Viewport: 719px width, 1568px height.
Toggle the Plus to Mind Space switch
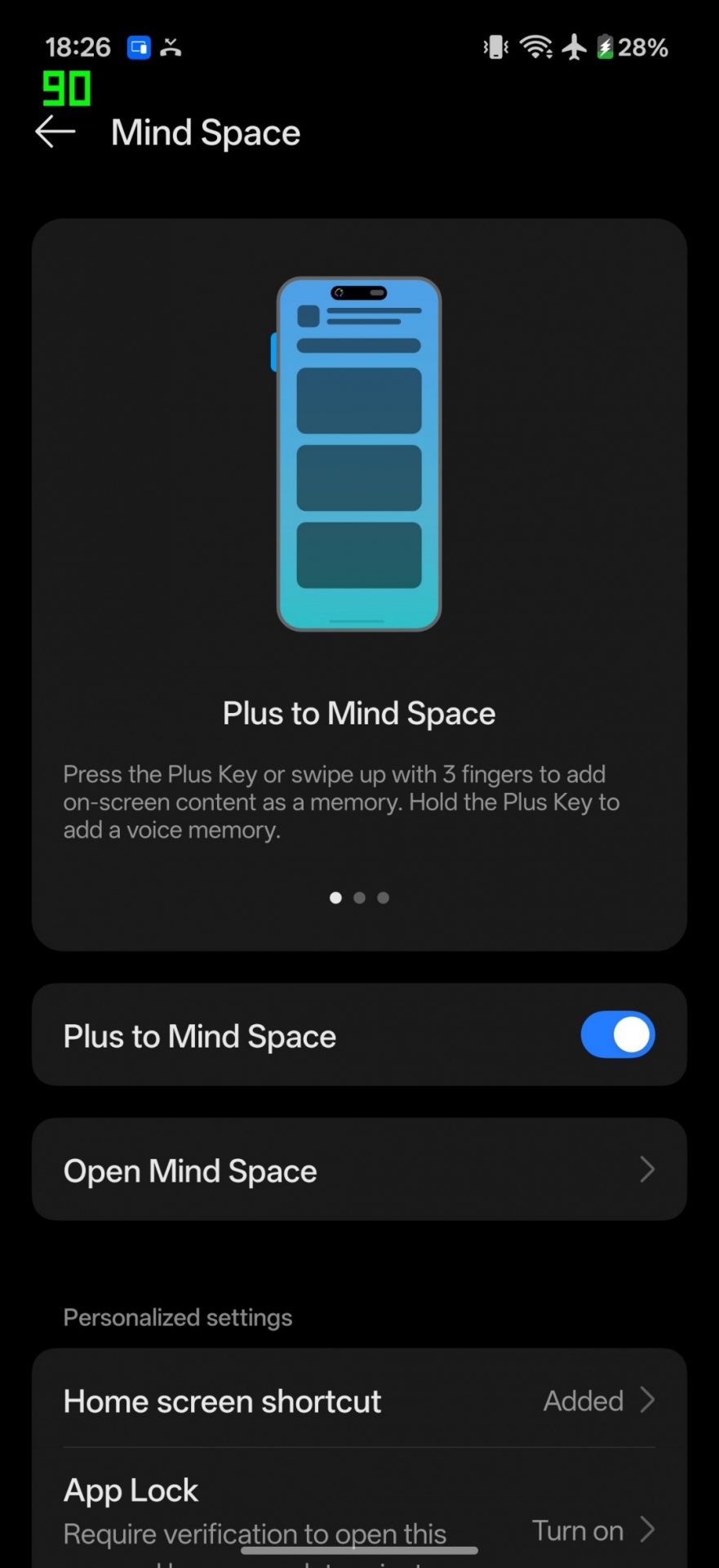(617, 1035)
